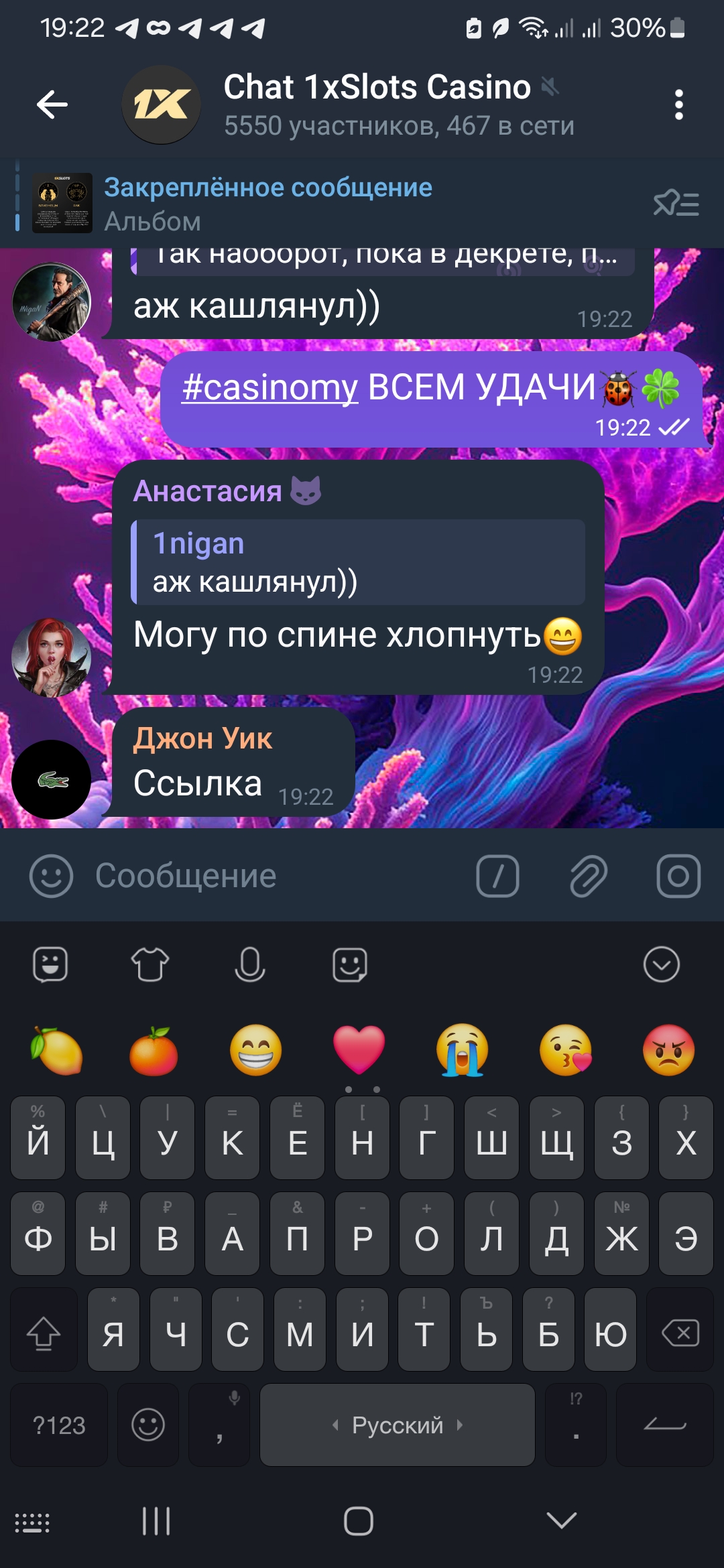Insert the red heart emoji suggestion

click(x=359, y=1050)
